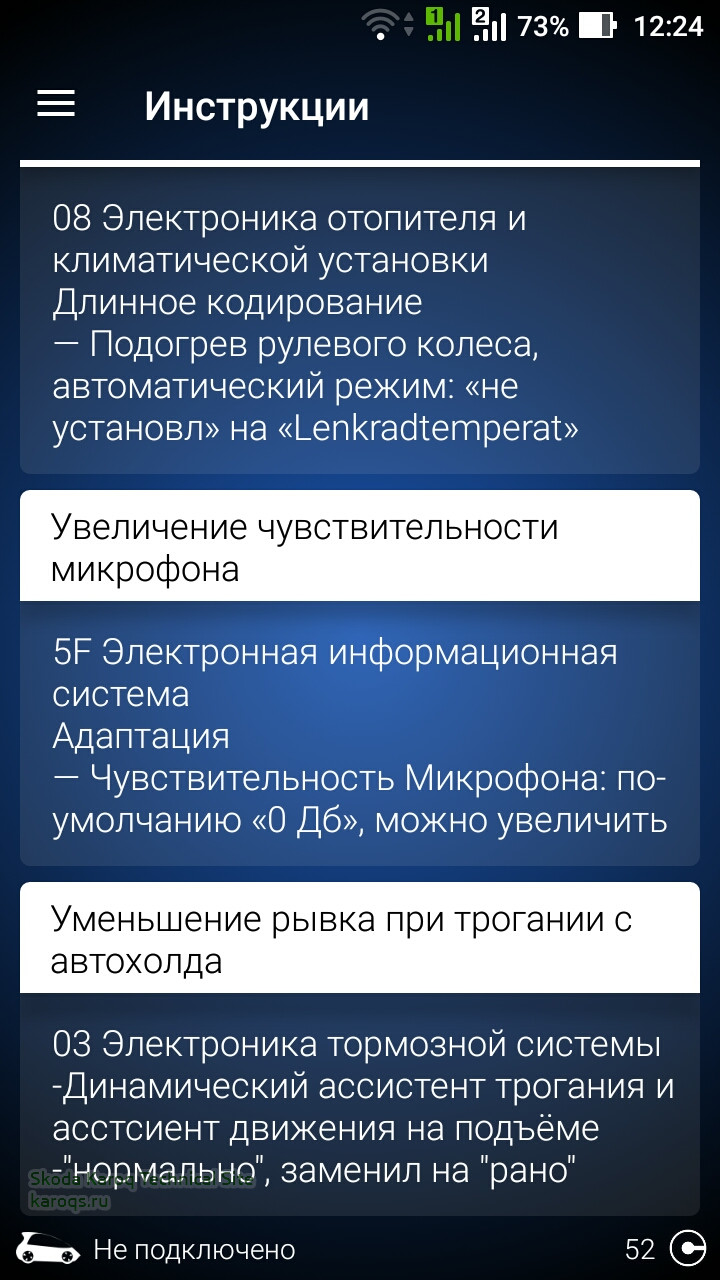Open the microphone sensitivity instruction card
The width and height of the screenshot is (720, 1280).
pyautogui.click(x=359, y=547)
